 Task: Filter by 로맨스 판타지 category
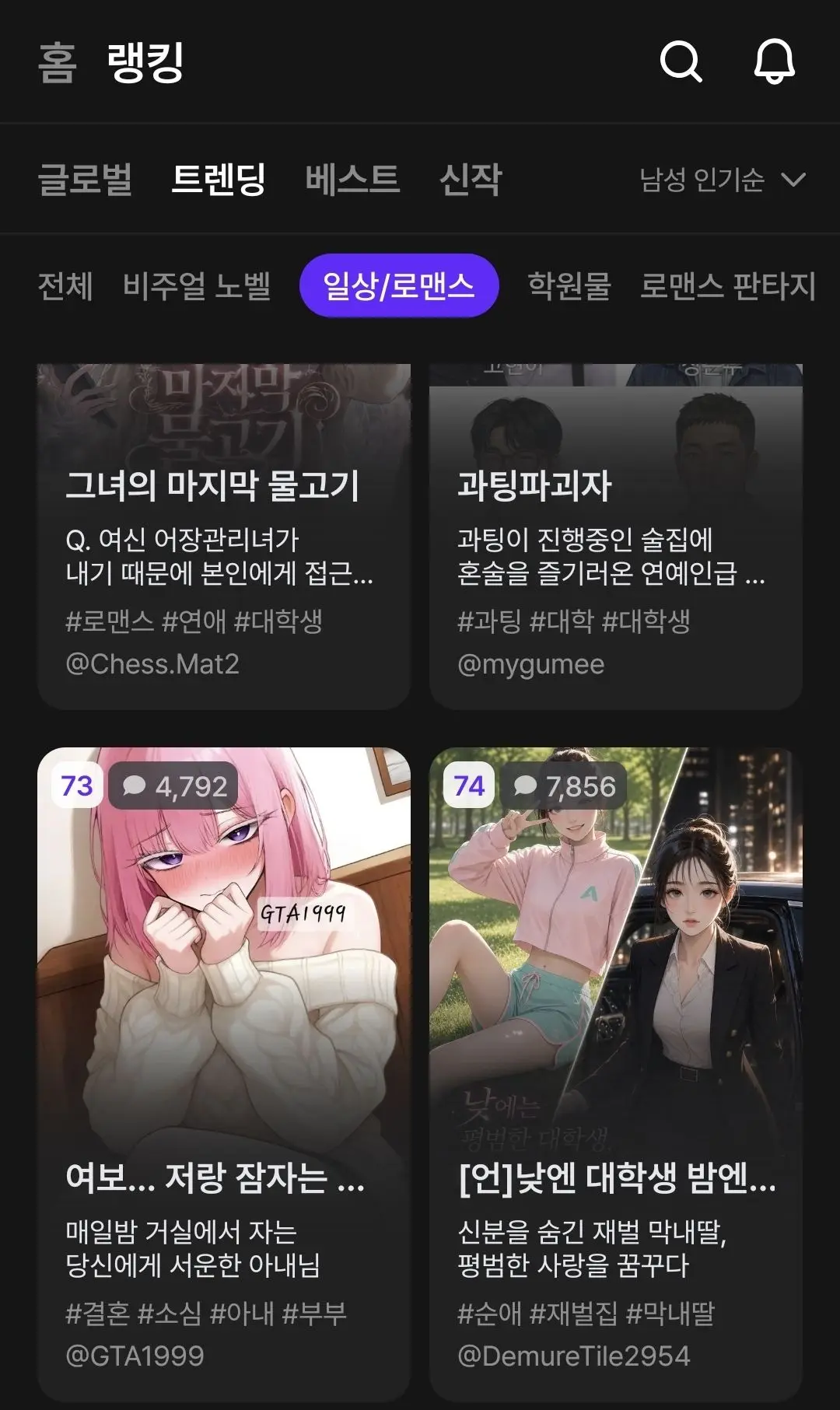tap(727, 285)
